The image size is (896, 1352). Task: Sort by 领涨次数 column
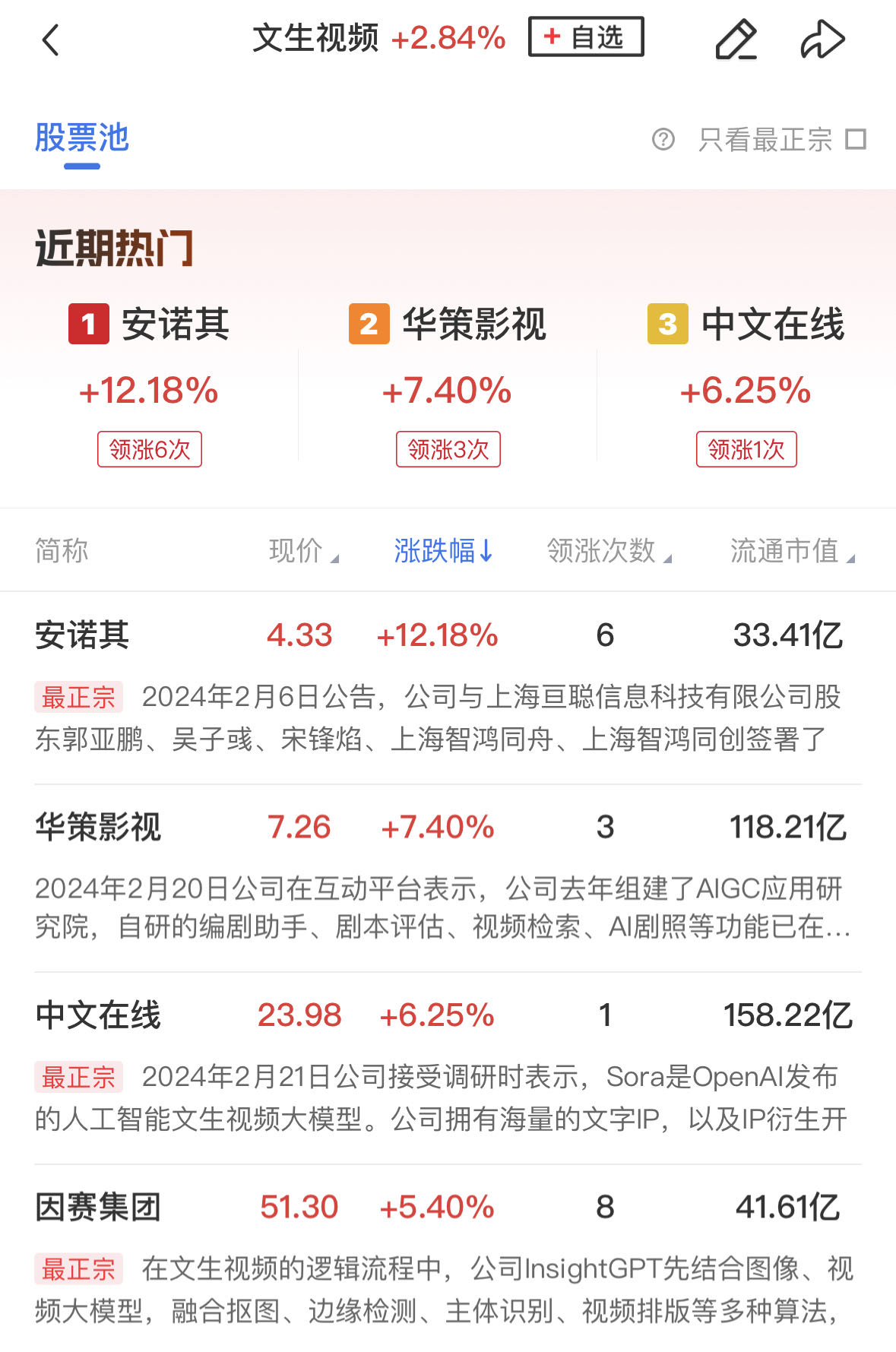(608, 551)
